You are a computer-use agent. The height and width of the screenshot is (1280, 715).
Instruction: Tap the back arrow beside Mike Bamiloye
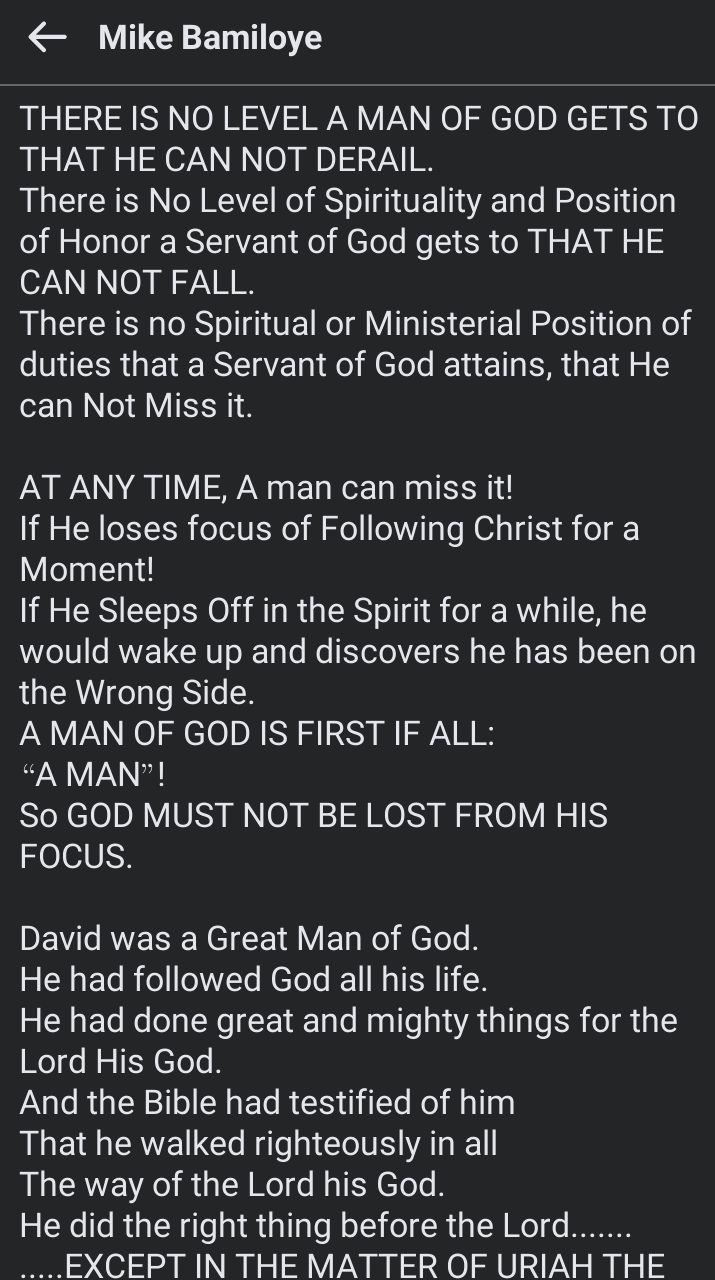point(47,38)
